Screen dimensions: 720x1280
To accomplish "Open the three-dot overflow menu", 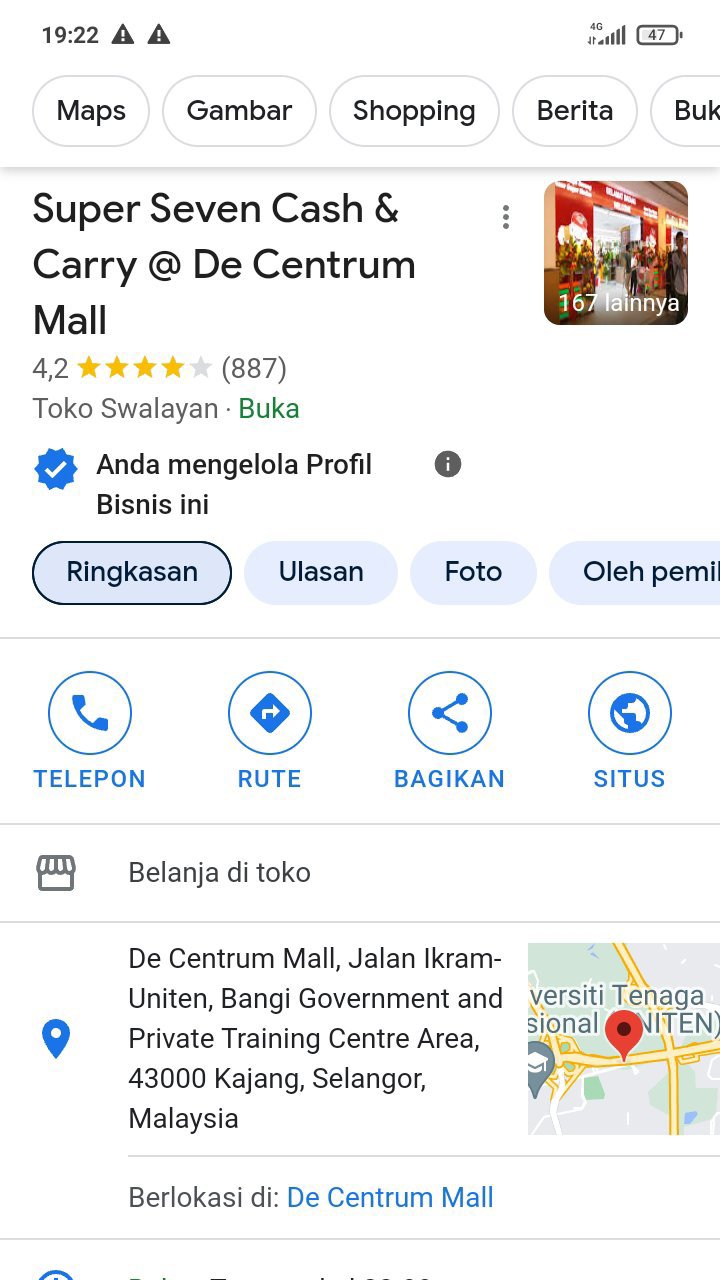I will 506,217.
